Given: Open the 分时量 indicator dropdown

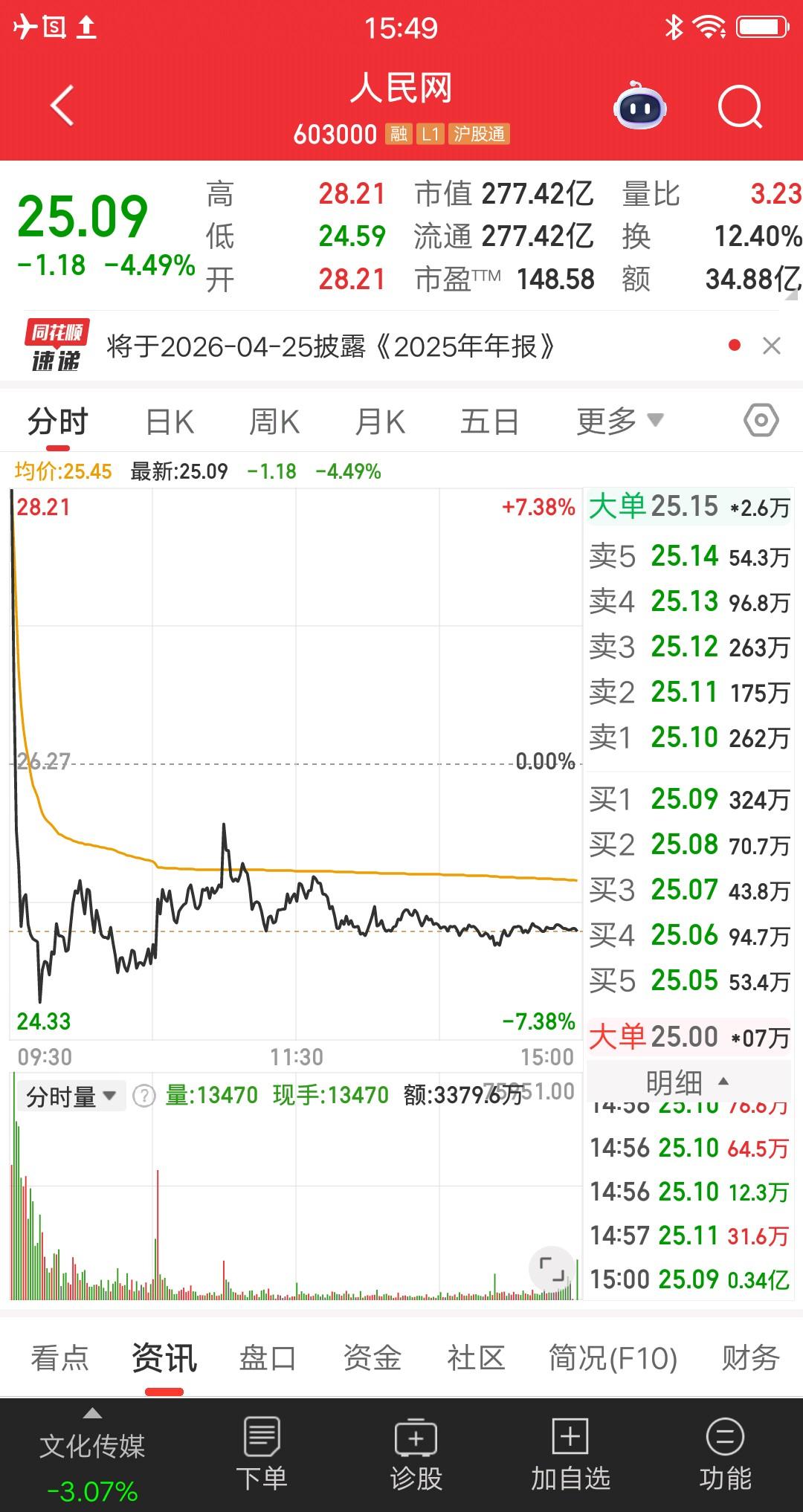Looking at the screenshot, I should pos(67,1095).
